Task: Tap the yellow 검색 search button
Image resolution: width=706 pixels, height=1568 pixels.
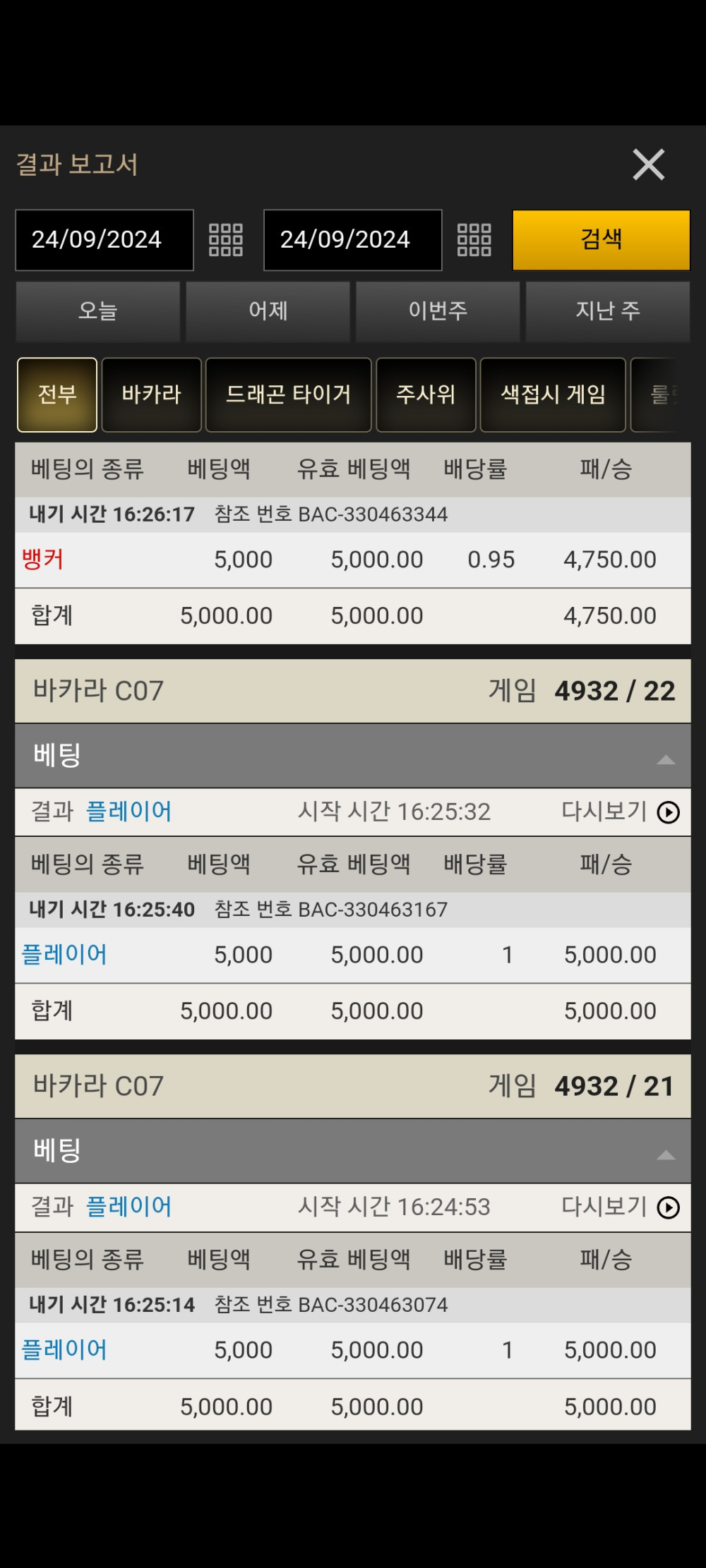Action: point(601,240)
